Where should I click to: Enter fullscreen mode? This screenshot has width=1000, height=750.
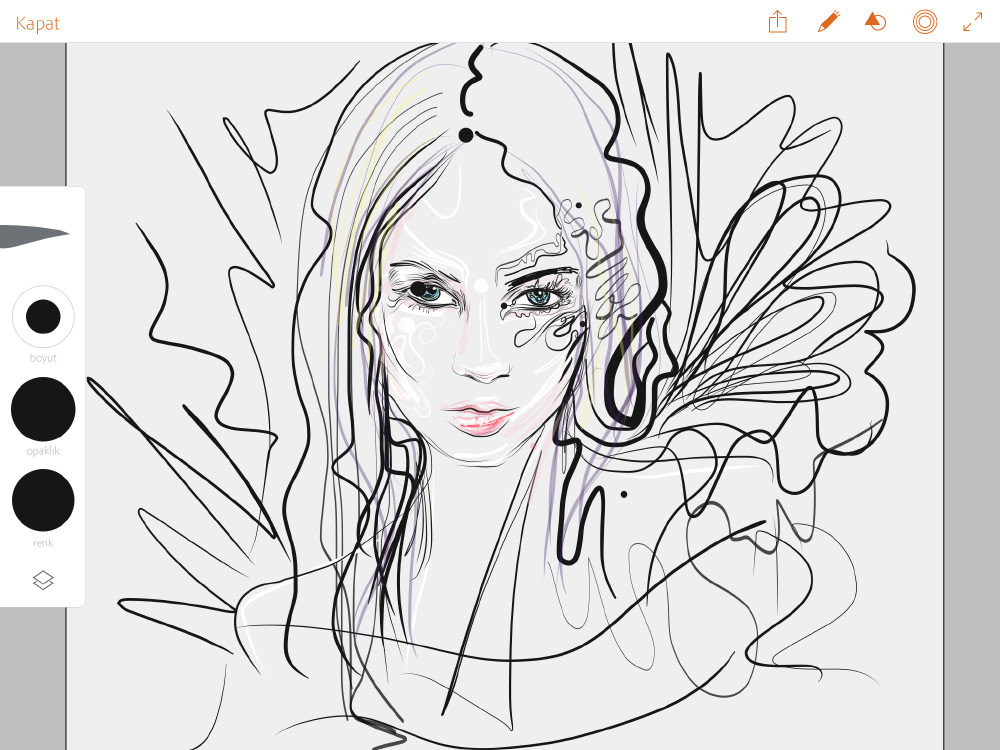point(972,22)
